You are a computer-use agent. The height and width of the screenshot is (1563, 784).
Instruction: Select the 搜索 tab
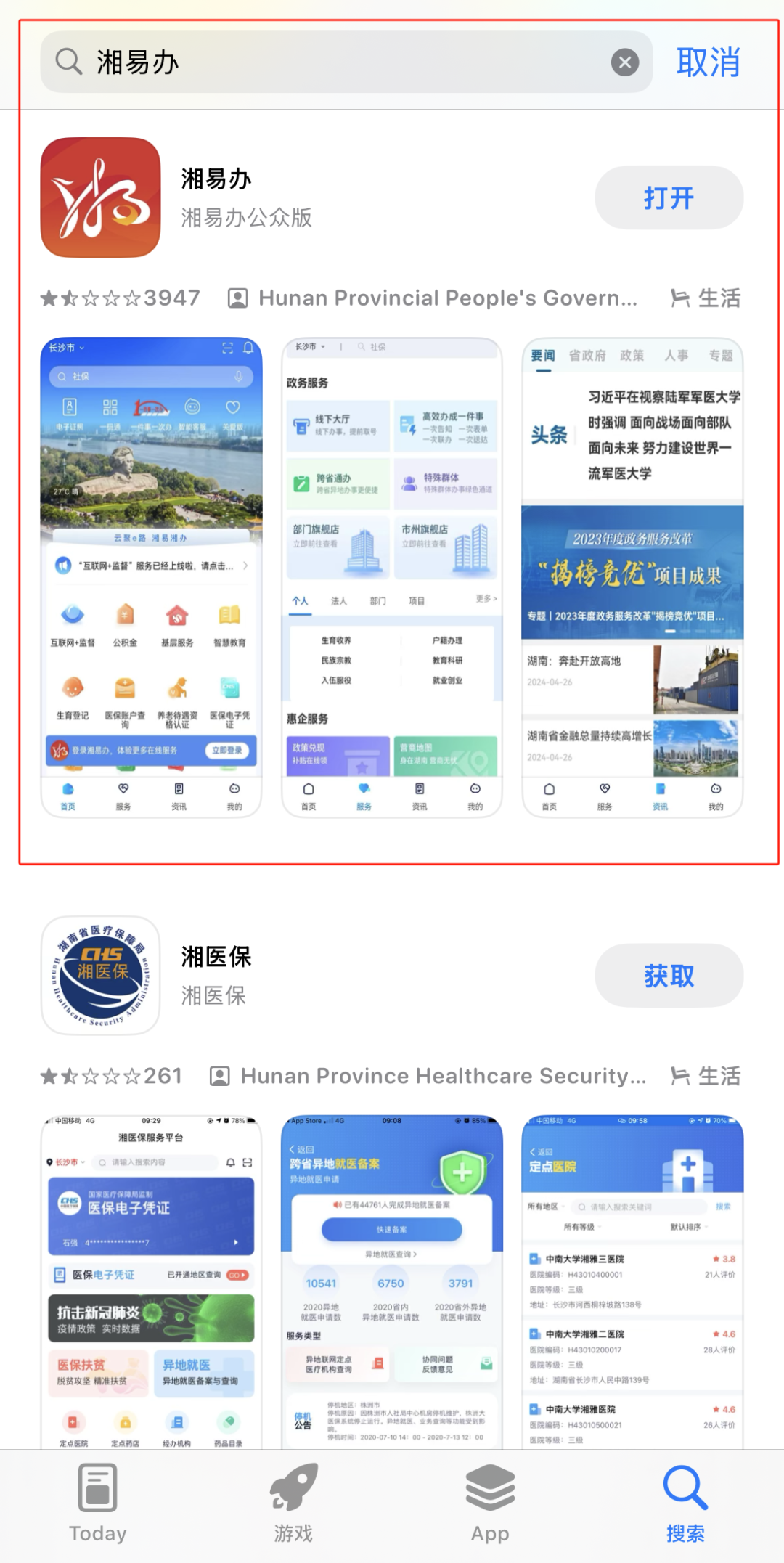tap(685, 1503)
